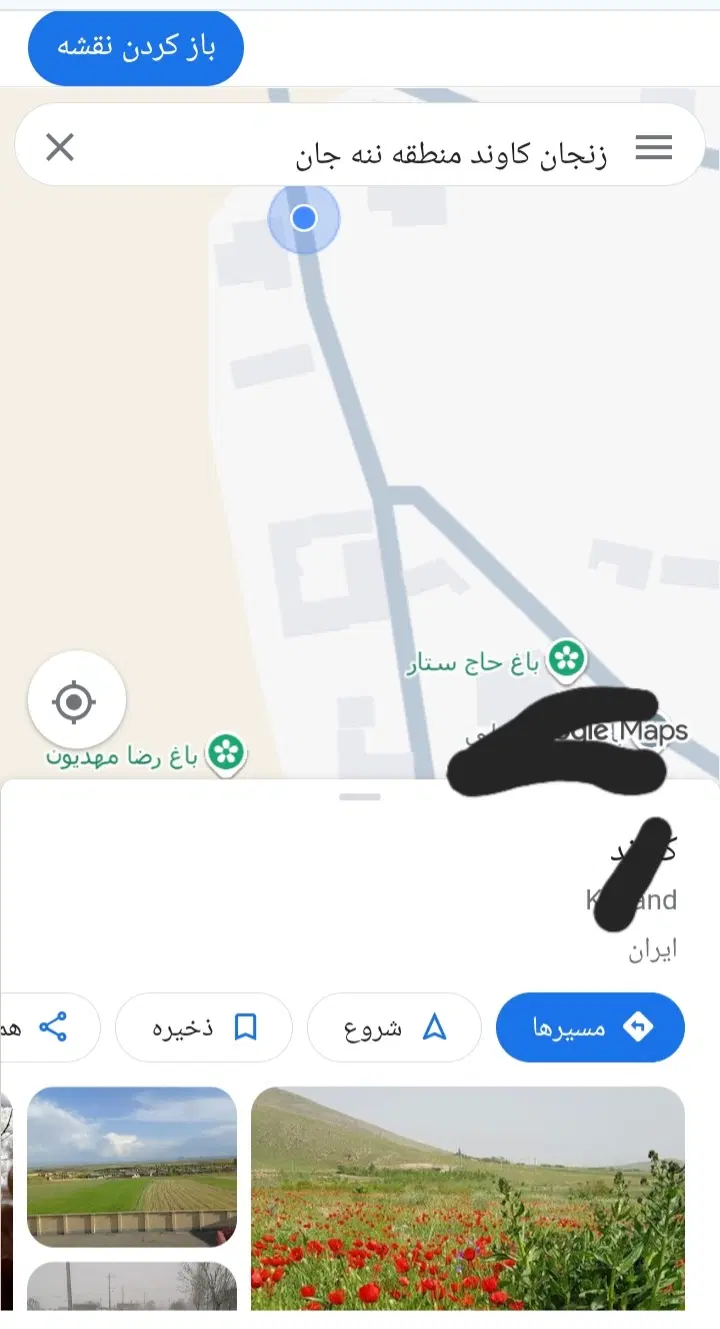This screenshot has width=720, height=1329.
Task: Open the باغ رضا مهدیون map pin
Action: [x=226, y=751]
